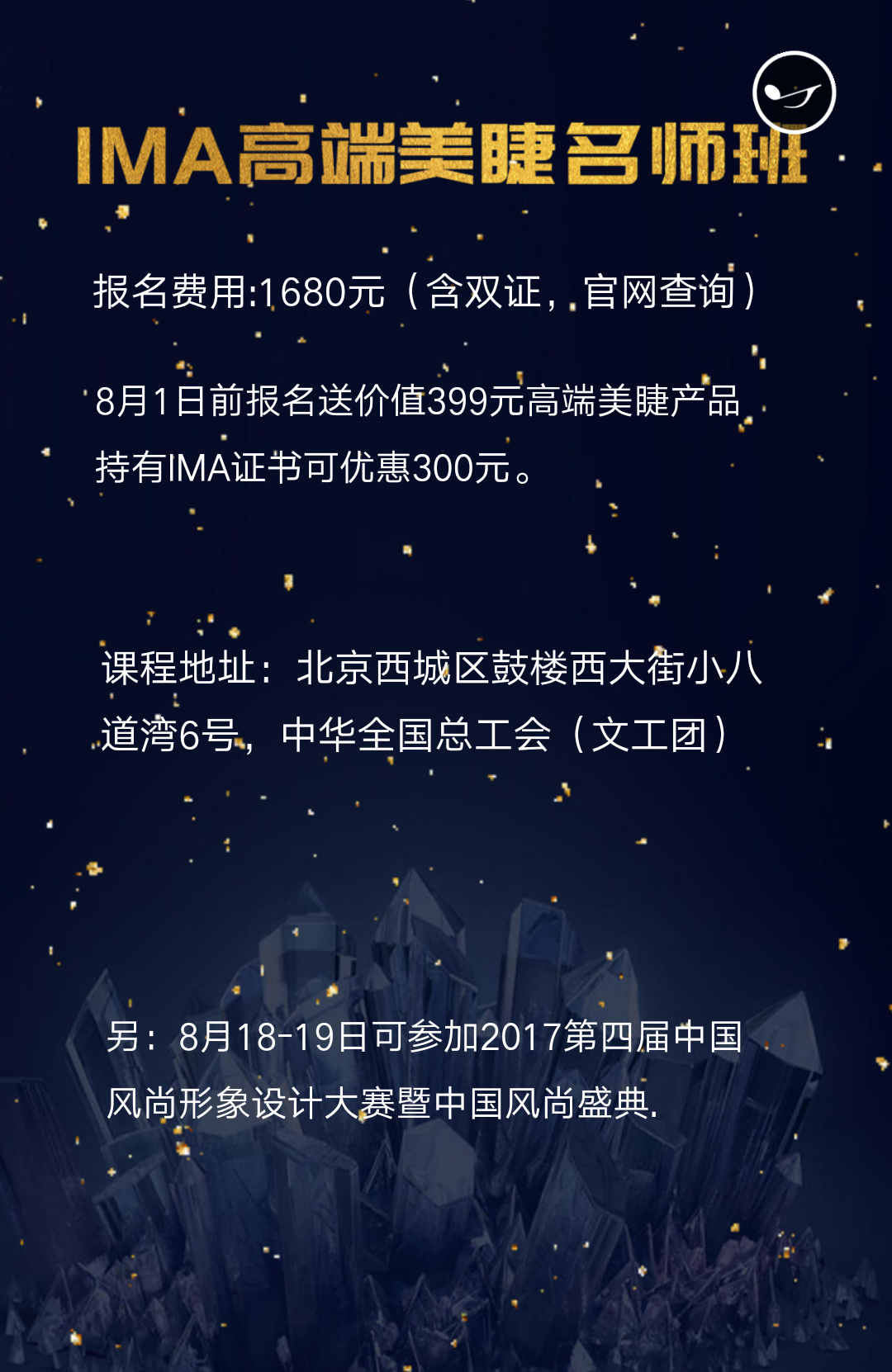
Task: Toggle the background music note button
Action: pyautogui.click(x=794, y=92)
